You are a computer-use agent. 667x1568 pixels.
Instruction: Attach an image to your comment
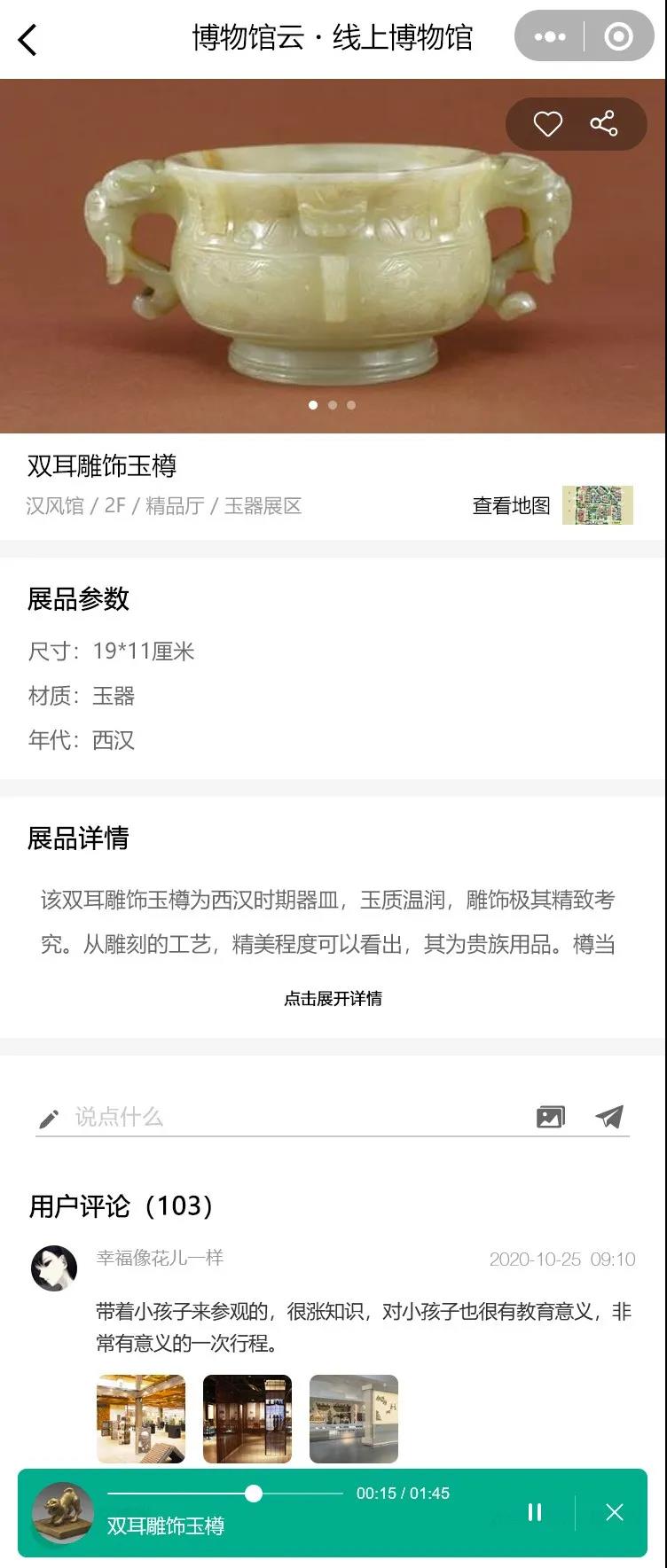point(551,1117)
